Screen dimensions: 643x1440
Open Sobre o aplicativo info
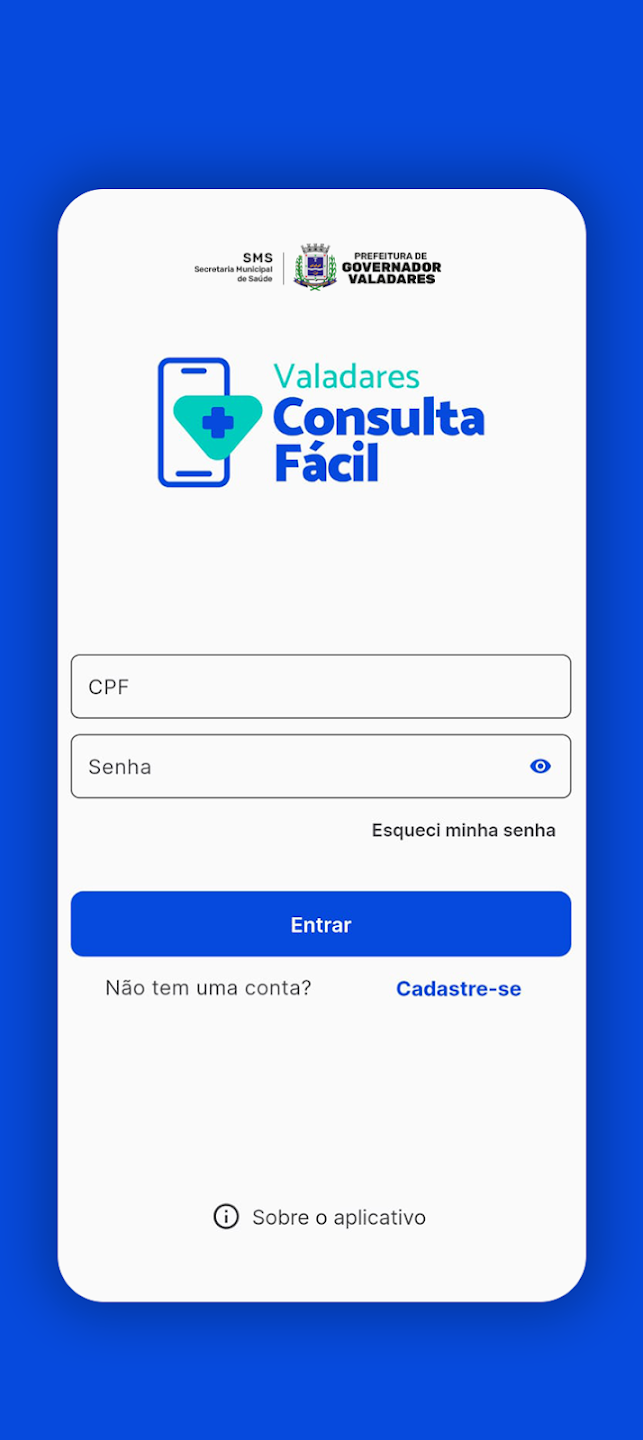(320, 1217)
